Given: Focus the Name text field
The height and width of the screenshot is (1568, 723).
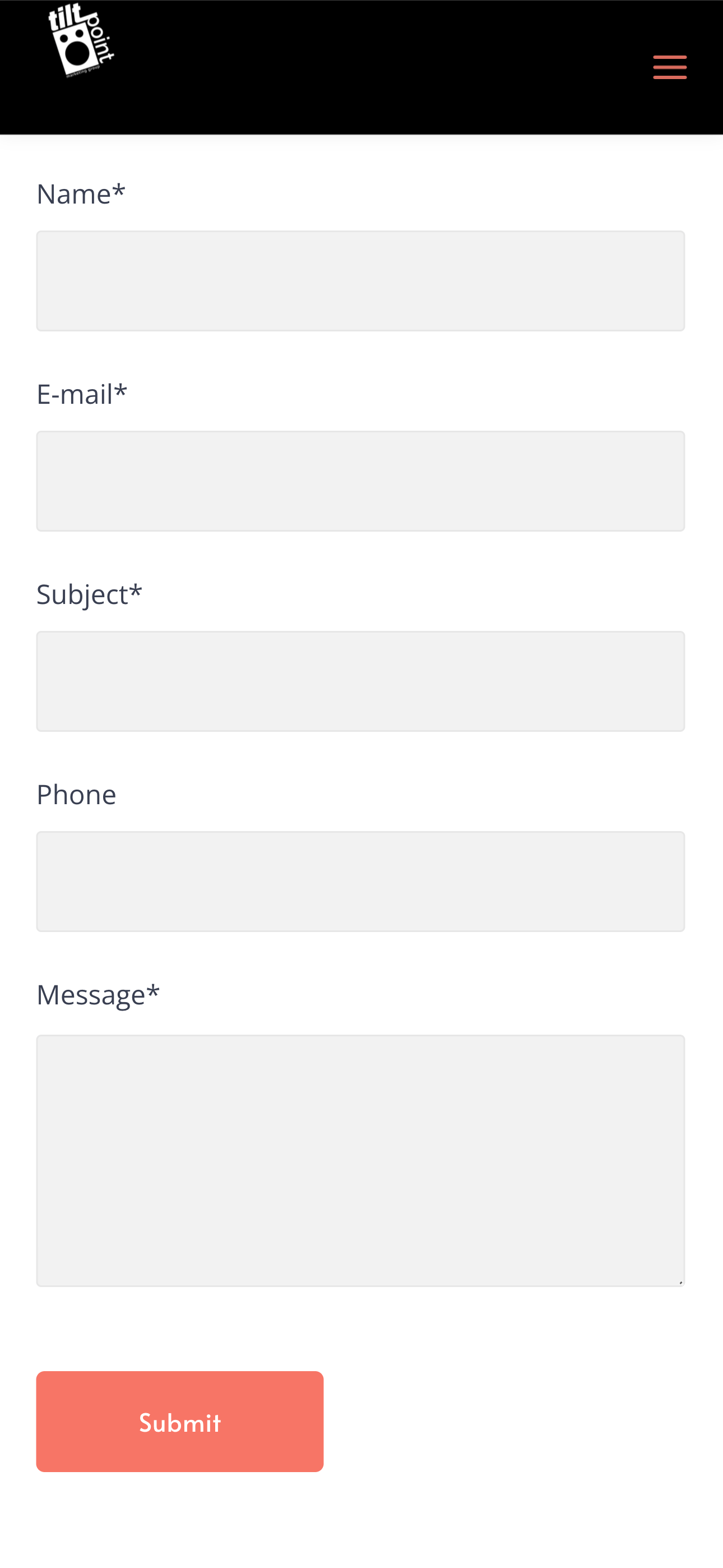Looking at the screenshot, I should click(360, 280).
